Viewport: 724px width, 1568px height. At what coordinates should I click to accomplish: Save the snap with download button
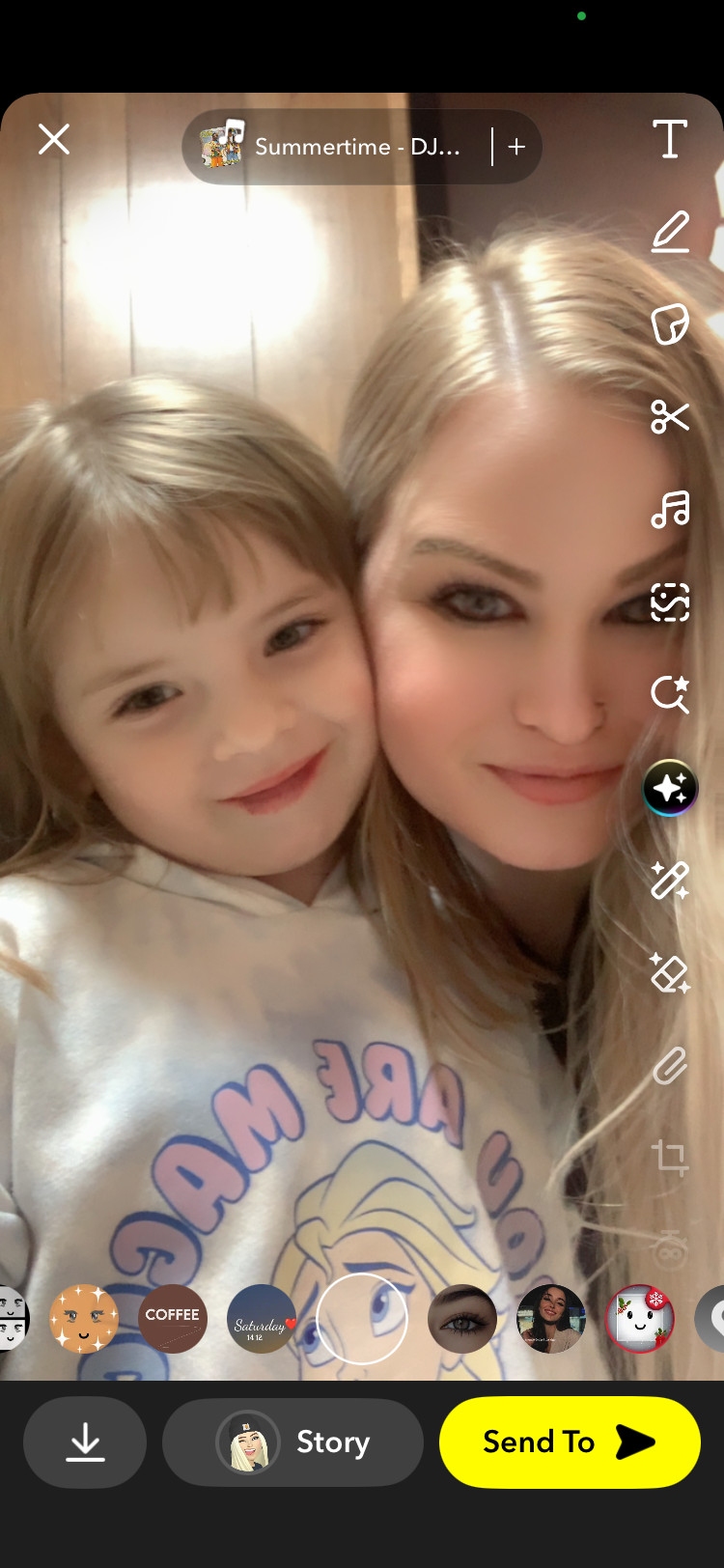click(85, 1442)
